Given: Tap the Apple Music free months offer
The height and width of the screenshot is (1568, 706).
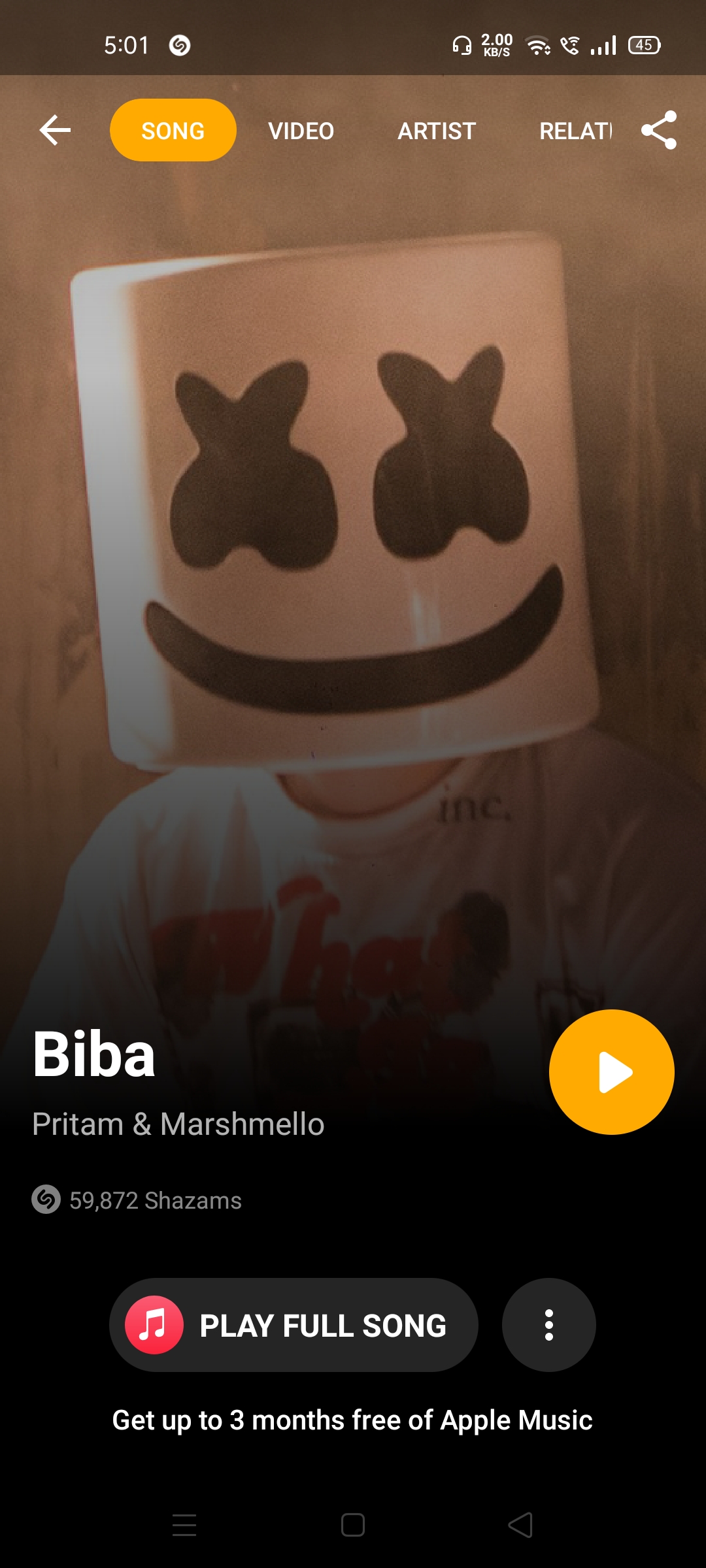Looking at the screenshot, I should pyautogui.click(x=352, y=1420).
